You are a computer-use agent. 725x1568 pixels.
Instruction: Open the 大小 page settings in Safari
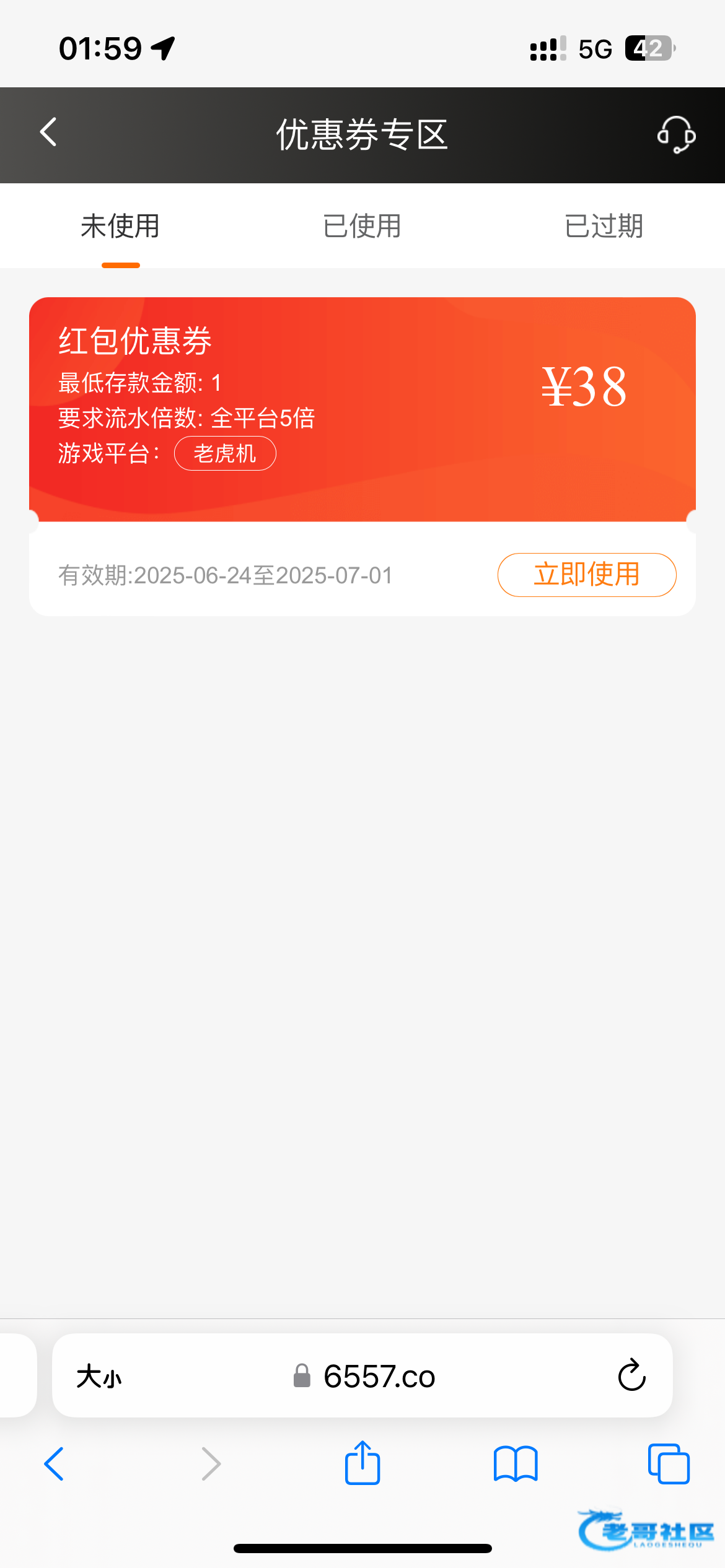99,1376
